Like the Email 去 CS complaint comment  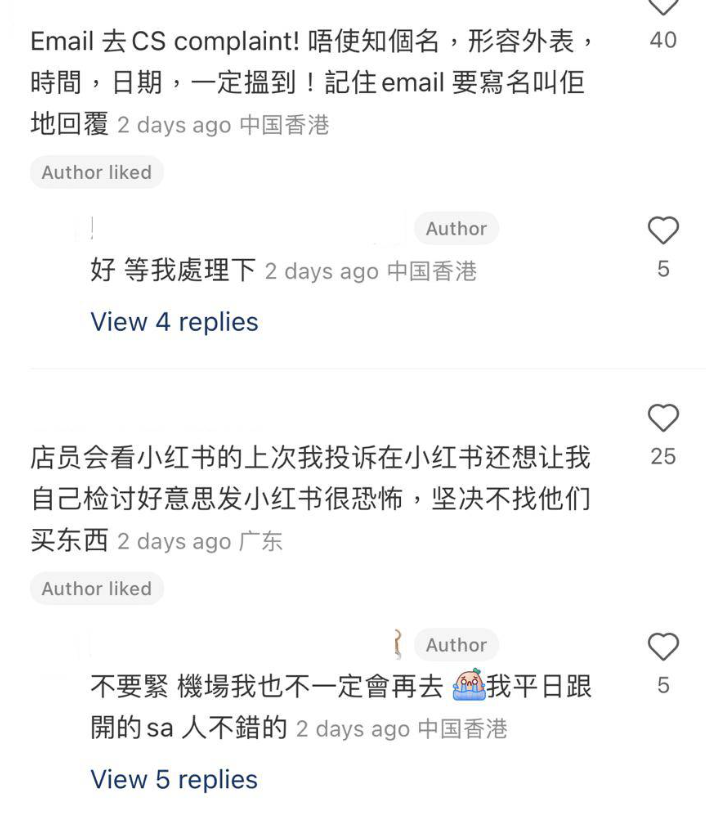pyautogui.click(x=663, y=8)
